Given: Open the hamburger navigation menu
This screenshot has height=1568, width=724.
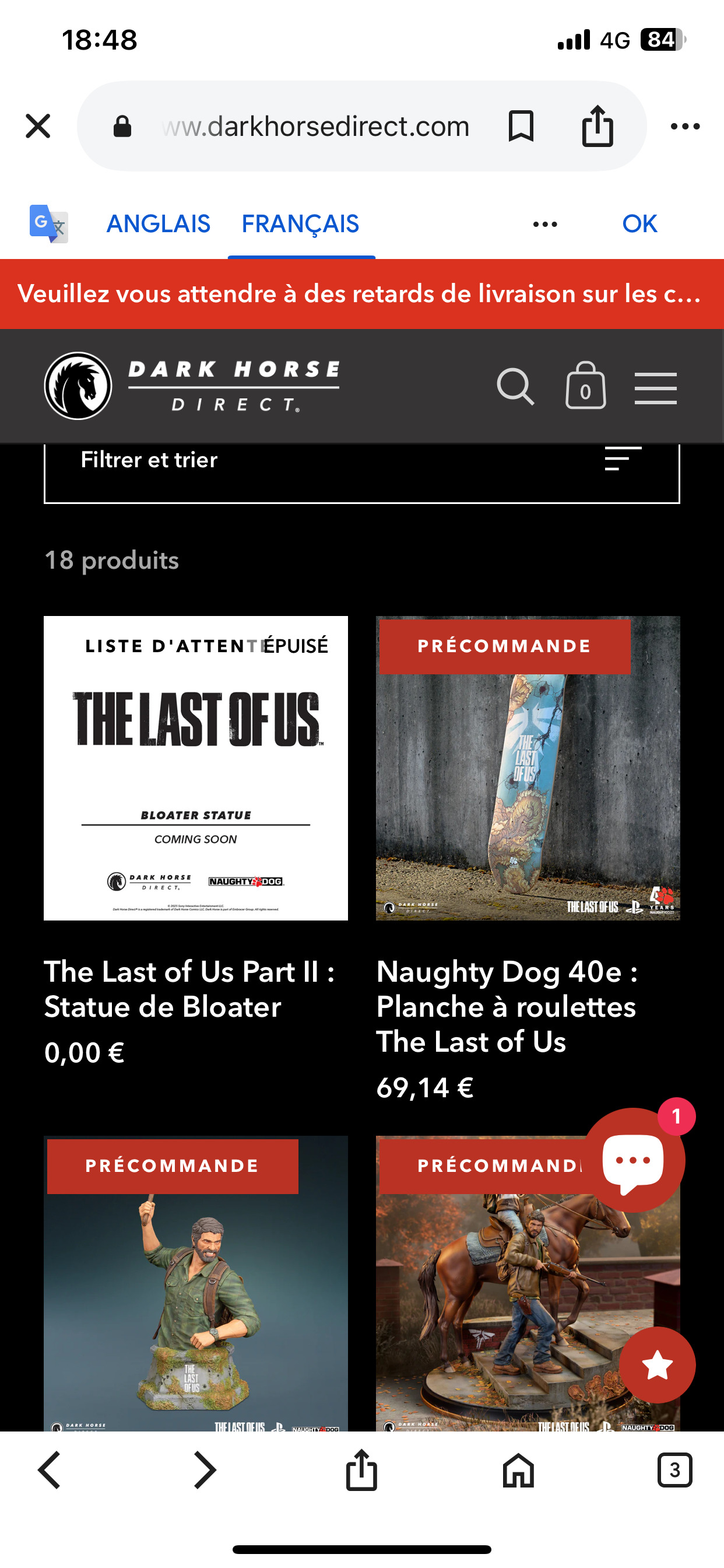Looking at the screenshot, I should coord(655,388).
